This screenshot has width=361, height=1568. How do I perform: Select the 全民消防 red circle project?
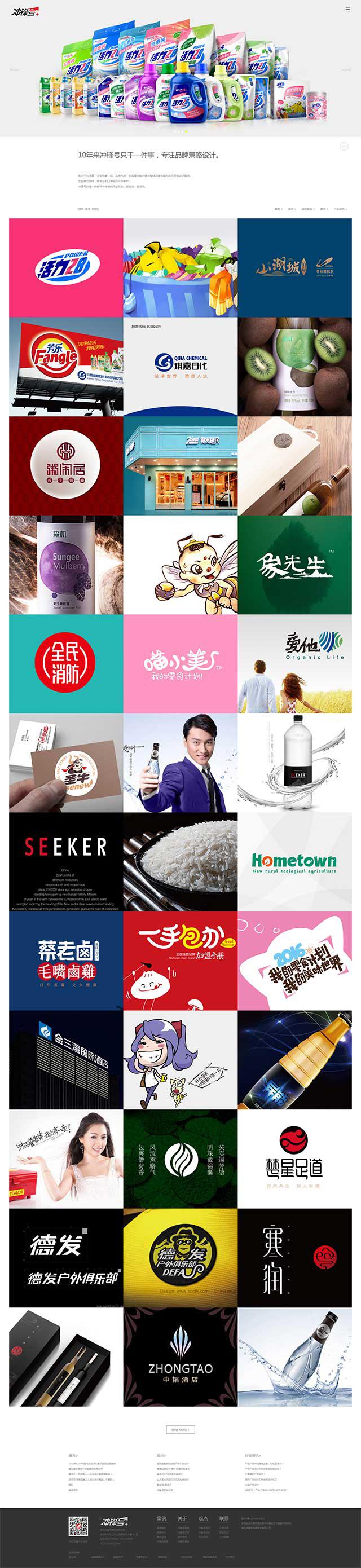(66, 664)
